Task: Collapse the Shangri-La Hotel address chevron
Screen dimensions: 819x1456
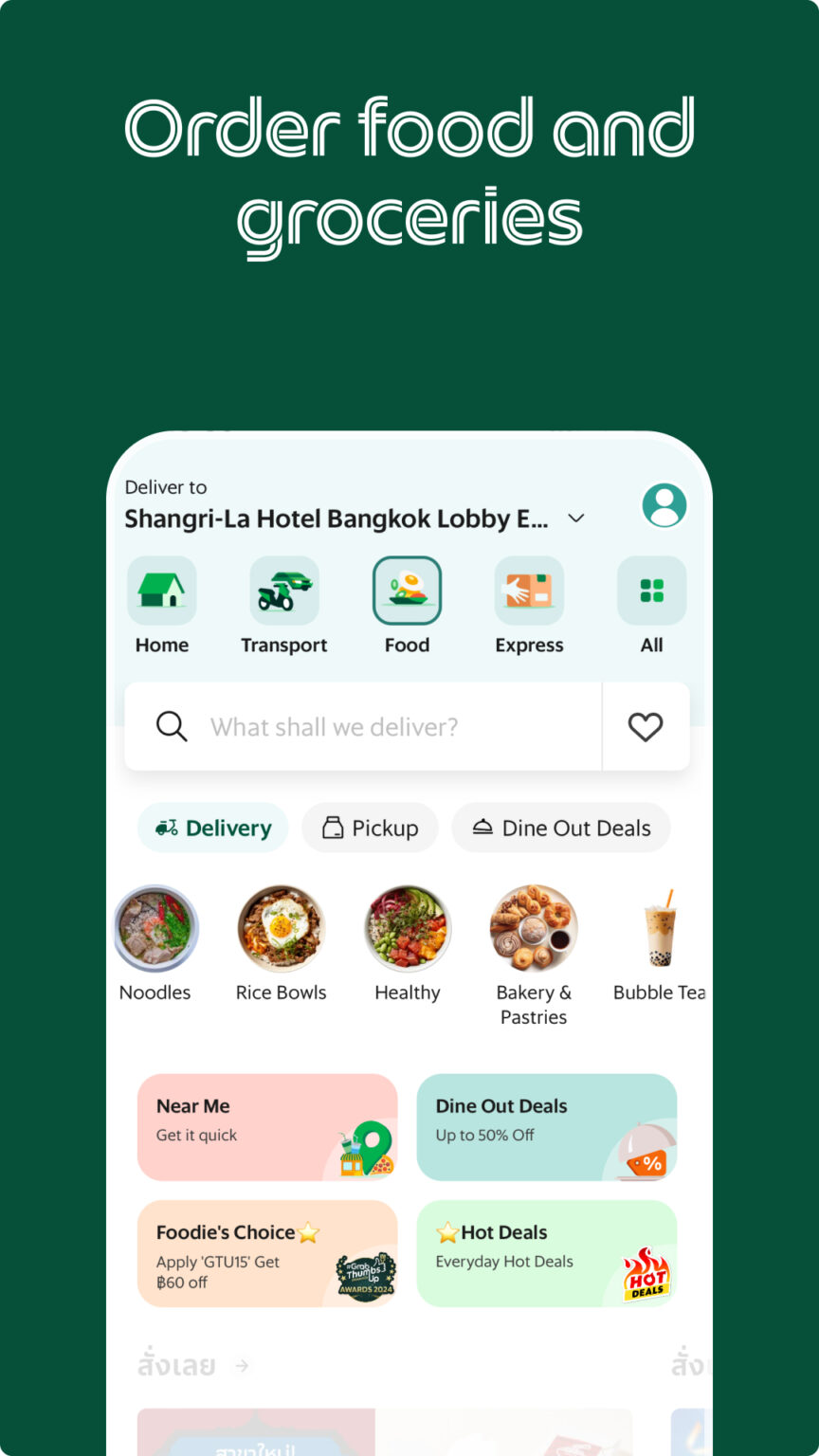Action: pyautogui.click(x=576, y=519)
